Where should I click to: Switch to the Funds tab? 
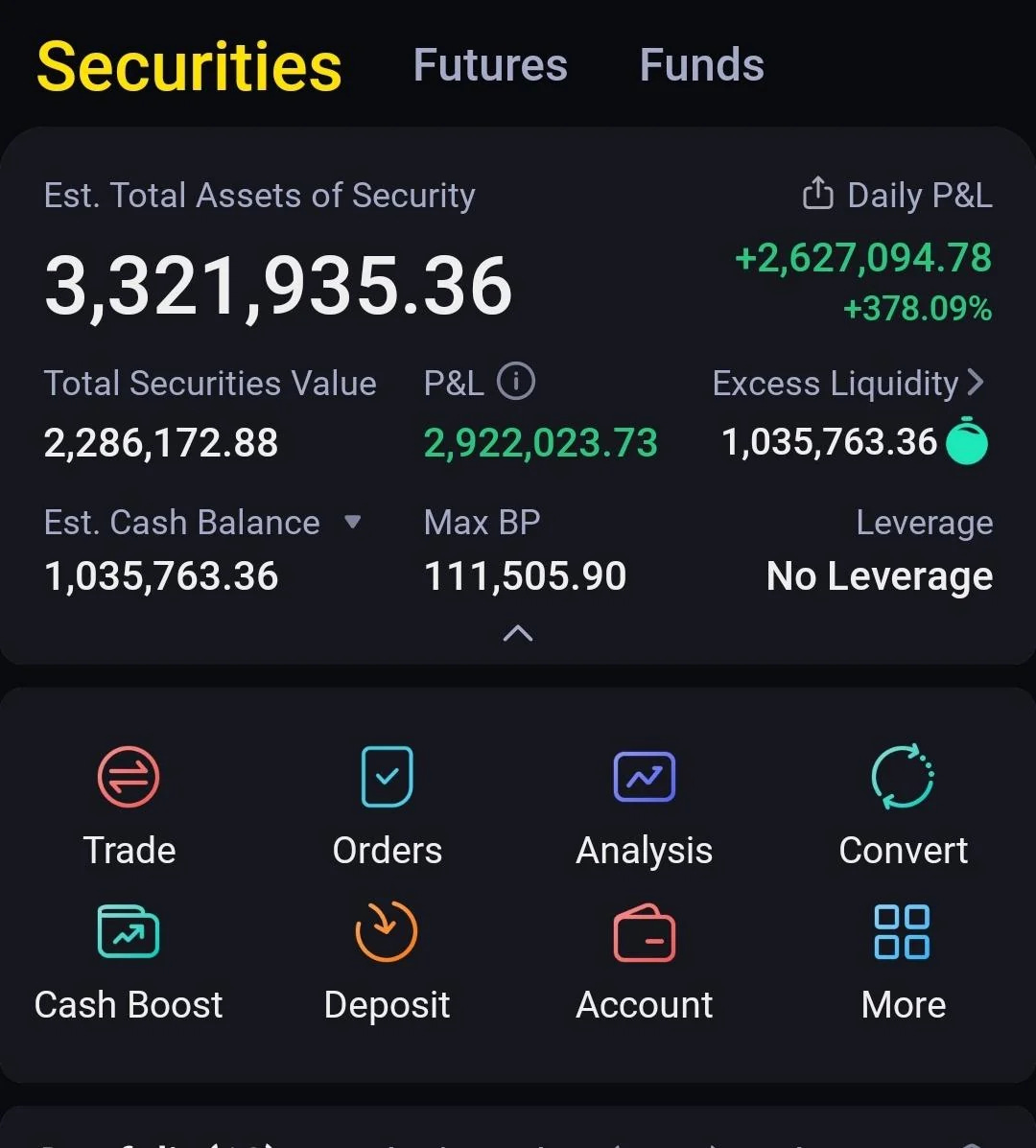(x=701, y=66)
